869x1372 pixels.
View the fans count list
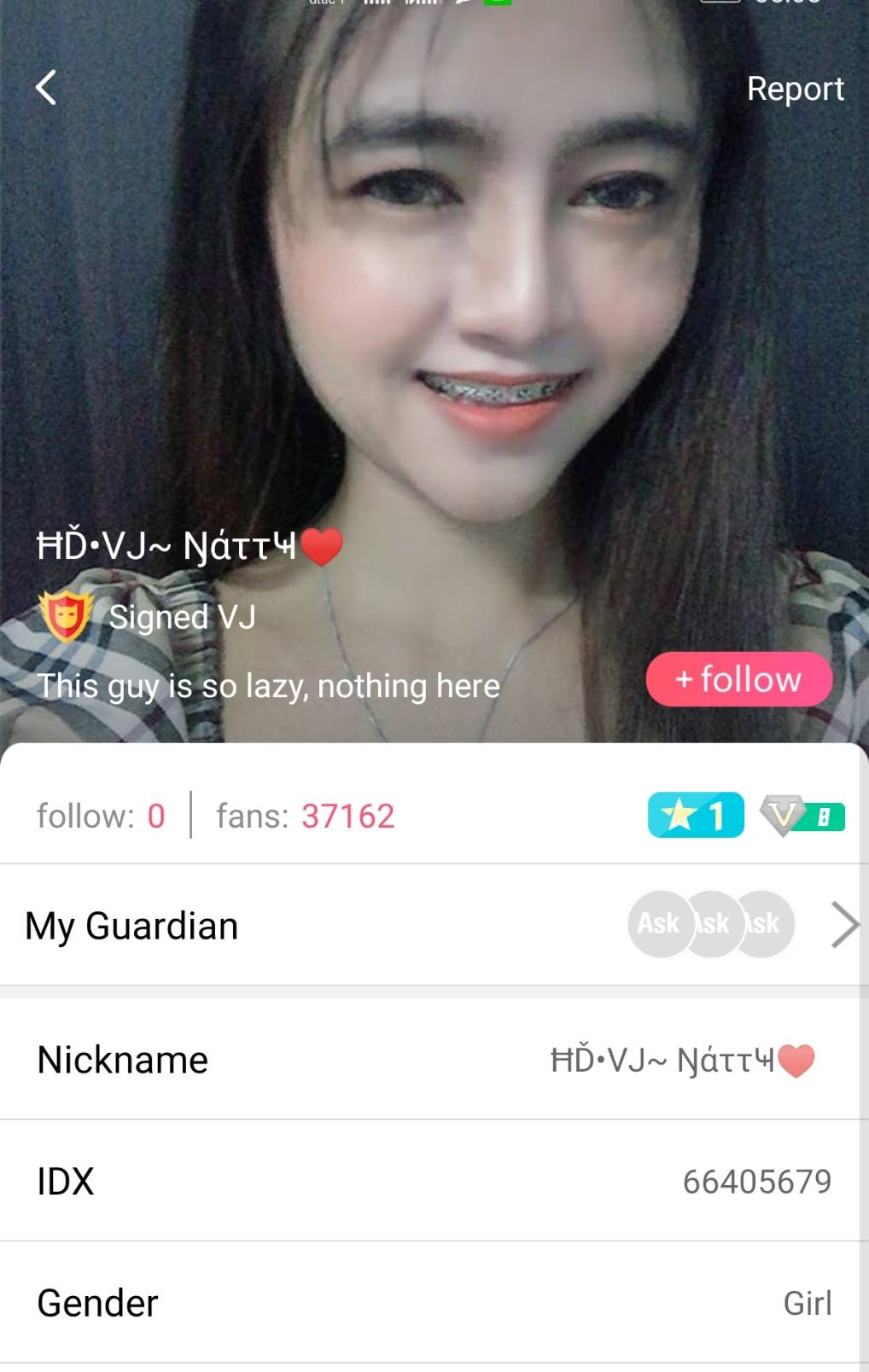(x=305, y=816)
